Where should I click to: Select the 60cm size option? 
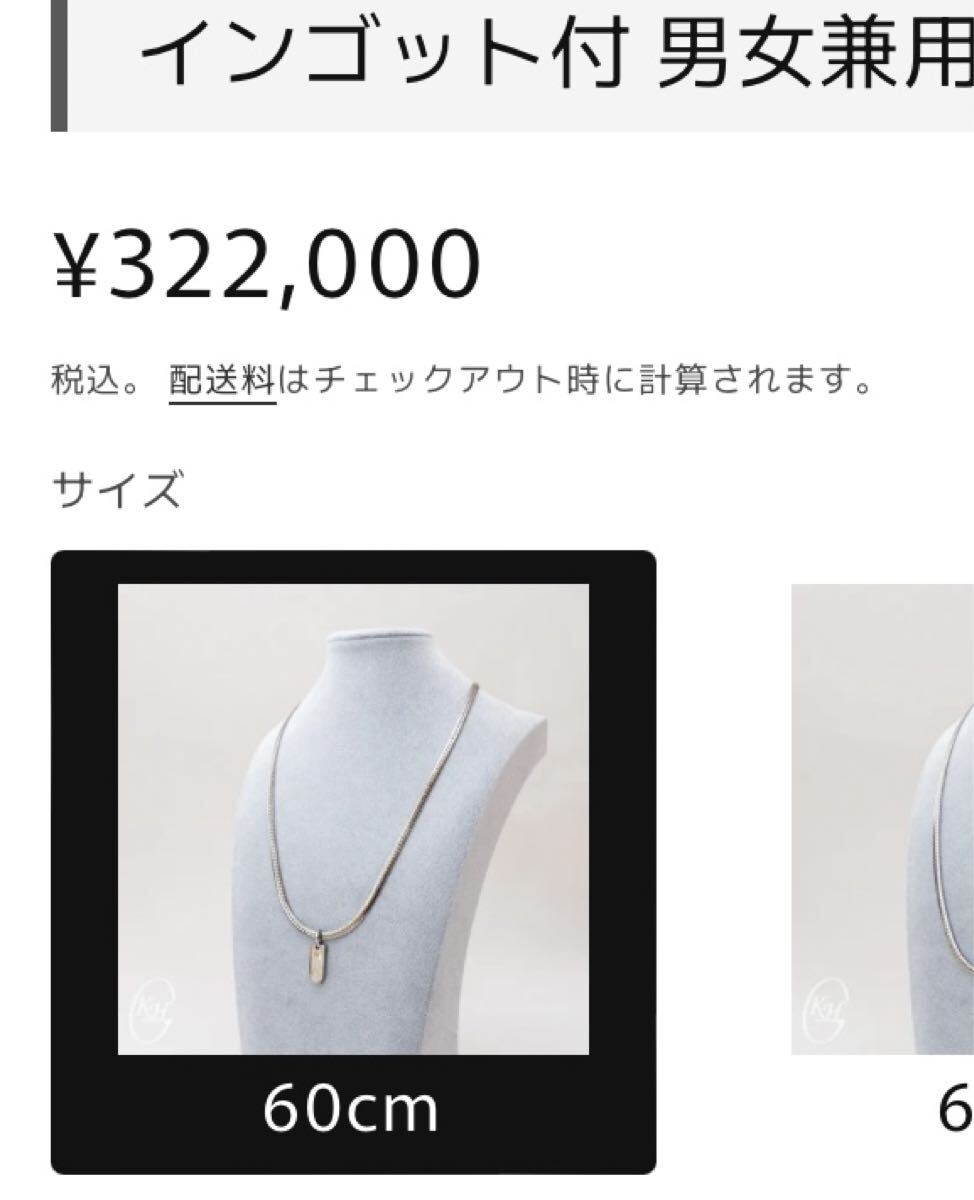point(353,860)
